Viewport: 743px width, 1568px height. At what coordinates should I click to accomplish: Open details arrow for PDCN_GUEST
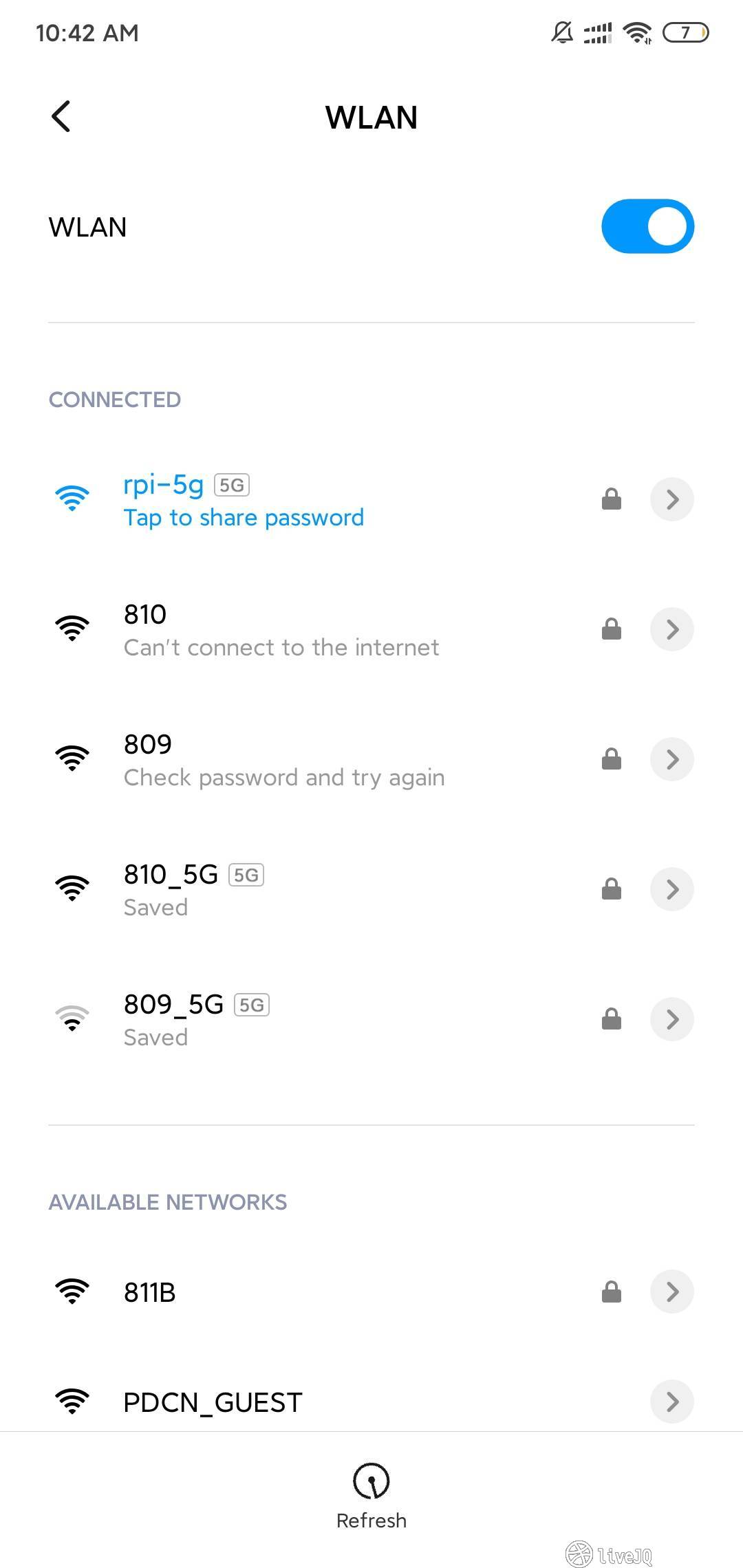tap(671, 1402)
